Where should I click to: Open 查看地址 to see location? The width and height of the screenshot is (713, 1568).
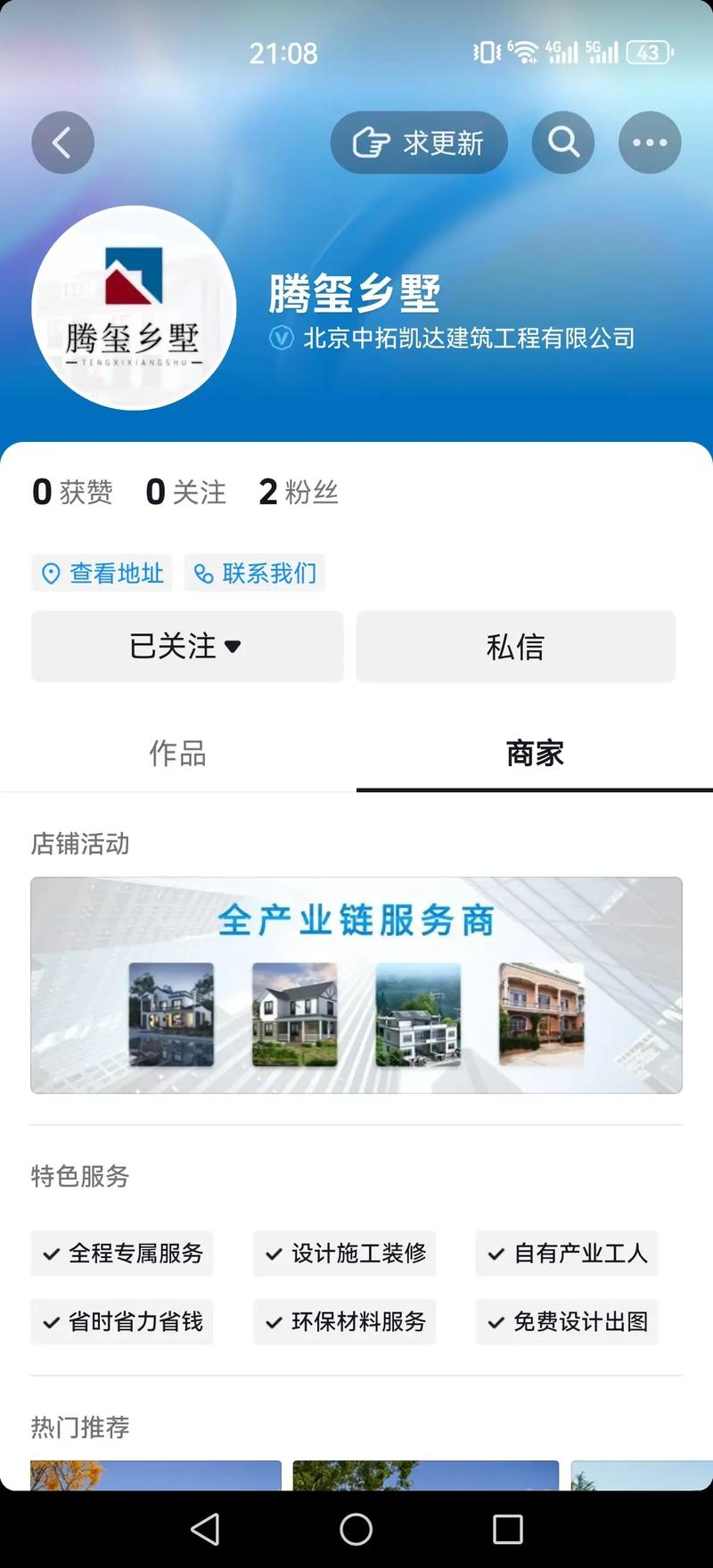click(x=102, y=573)
